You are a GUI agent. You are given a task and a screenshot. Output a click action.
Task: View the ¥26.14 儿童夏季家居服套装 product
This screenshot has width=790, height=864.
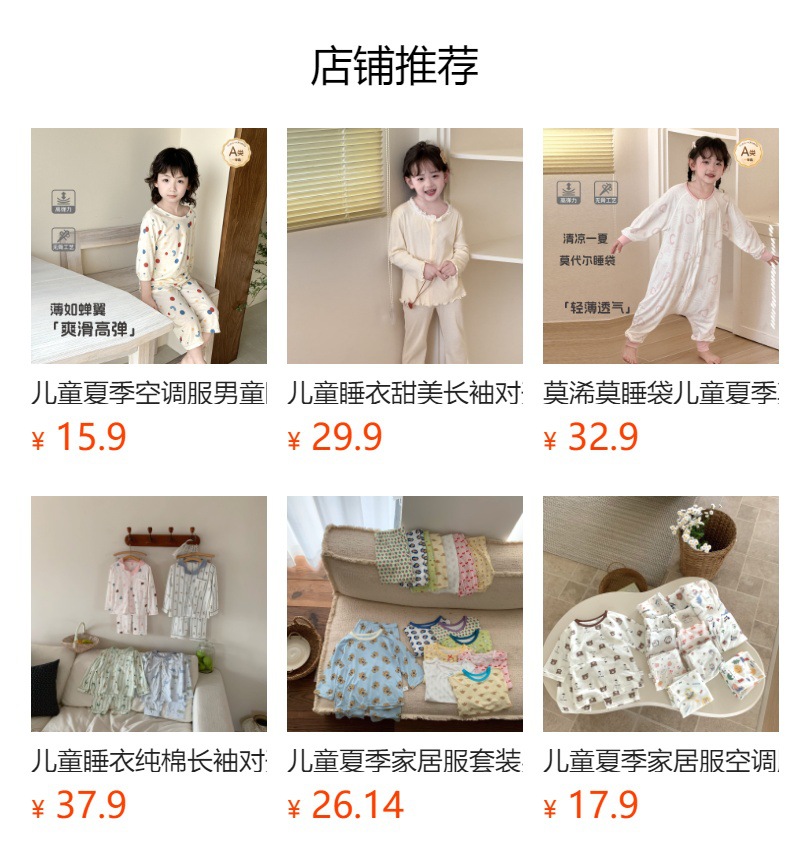404,614
